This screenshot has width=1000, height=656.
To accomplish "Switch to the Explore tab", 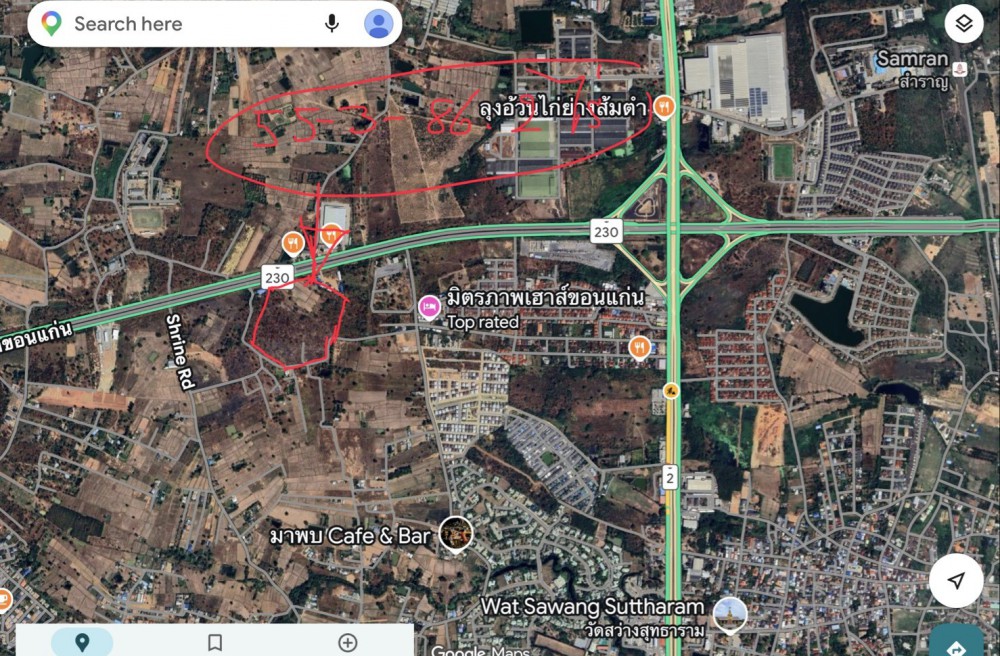I will 82,643.
